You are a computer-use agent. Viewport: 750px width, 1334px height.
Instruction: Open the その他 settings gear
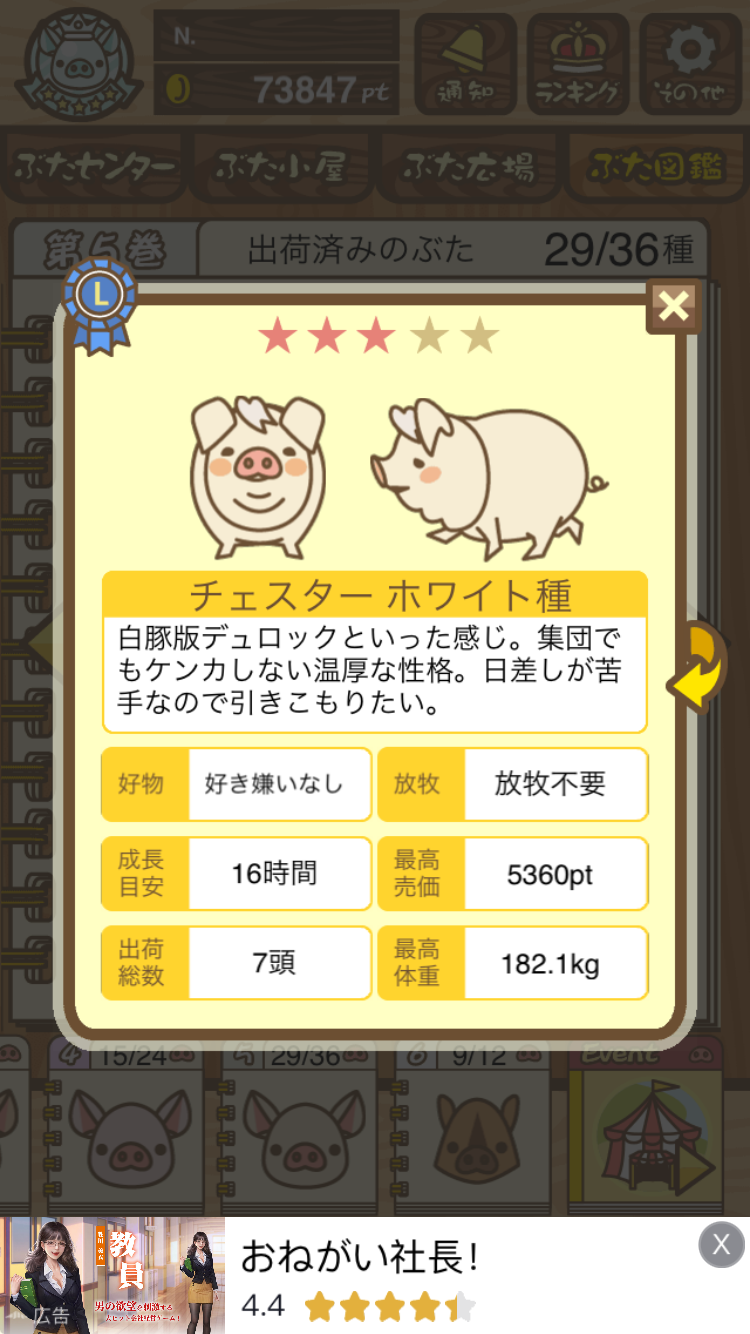click(x=691, y=64)
